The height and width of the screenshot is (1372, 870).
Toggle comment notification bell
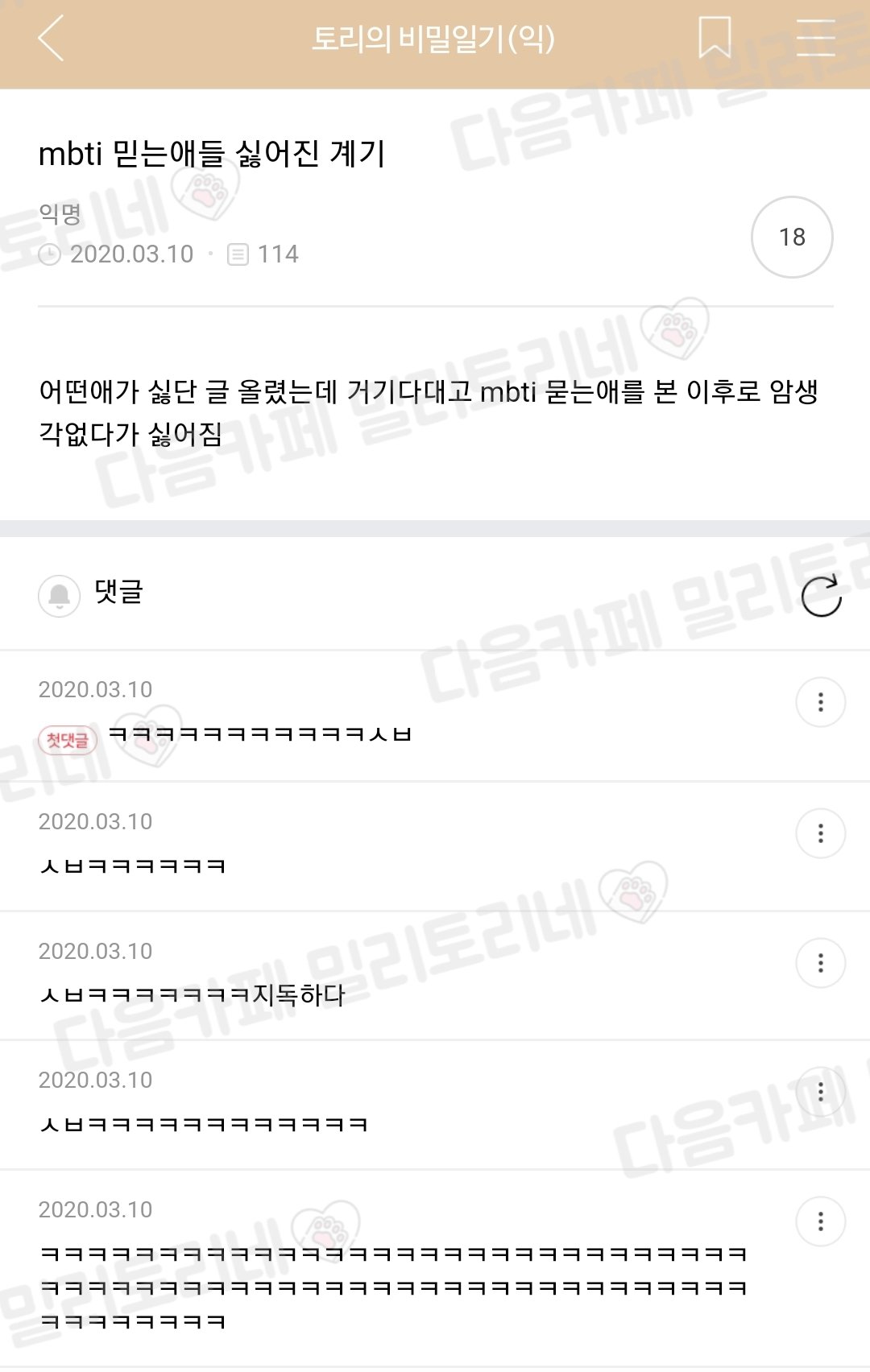[x=59, y=596]
